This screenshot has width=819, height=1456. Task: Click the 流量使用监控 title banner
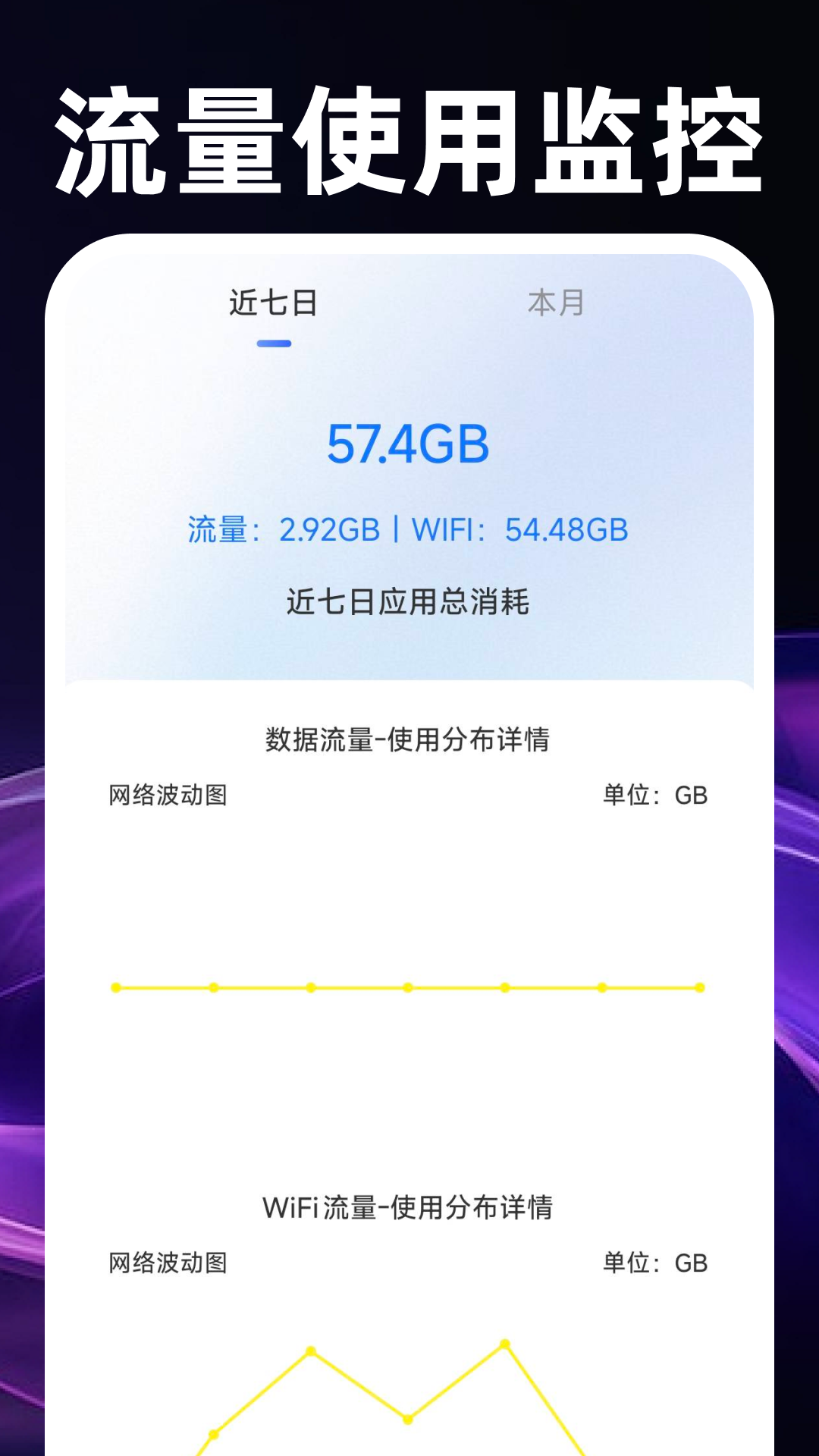point(409,136)
